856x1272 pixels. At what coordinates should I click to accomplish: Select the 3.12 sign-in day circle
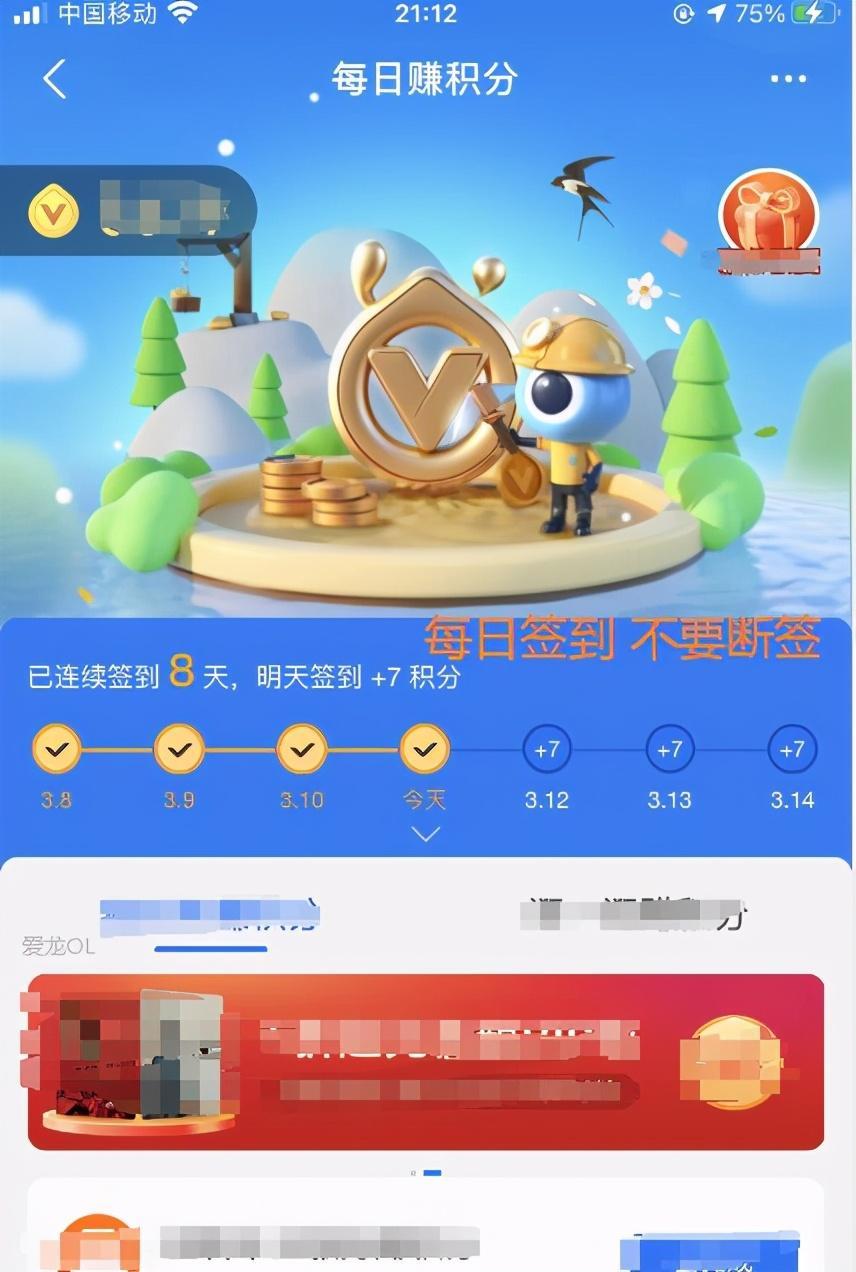(x=547, y=750)
